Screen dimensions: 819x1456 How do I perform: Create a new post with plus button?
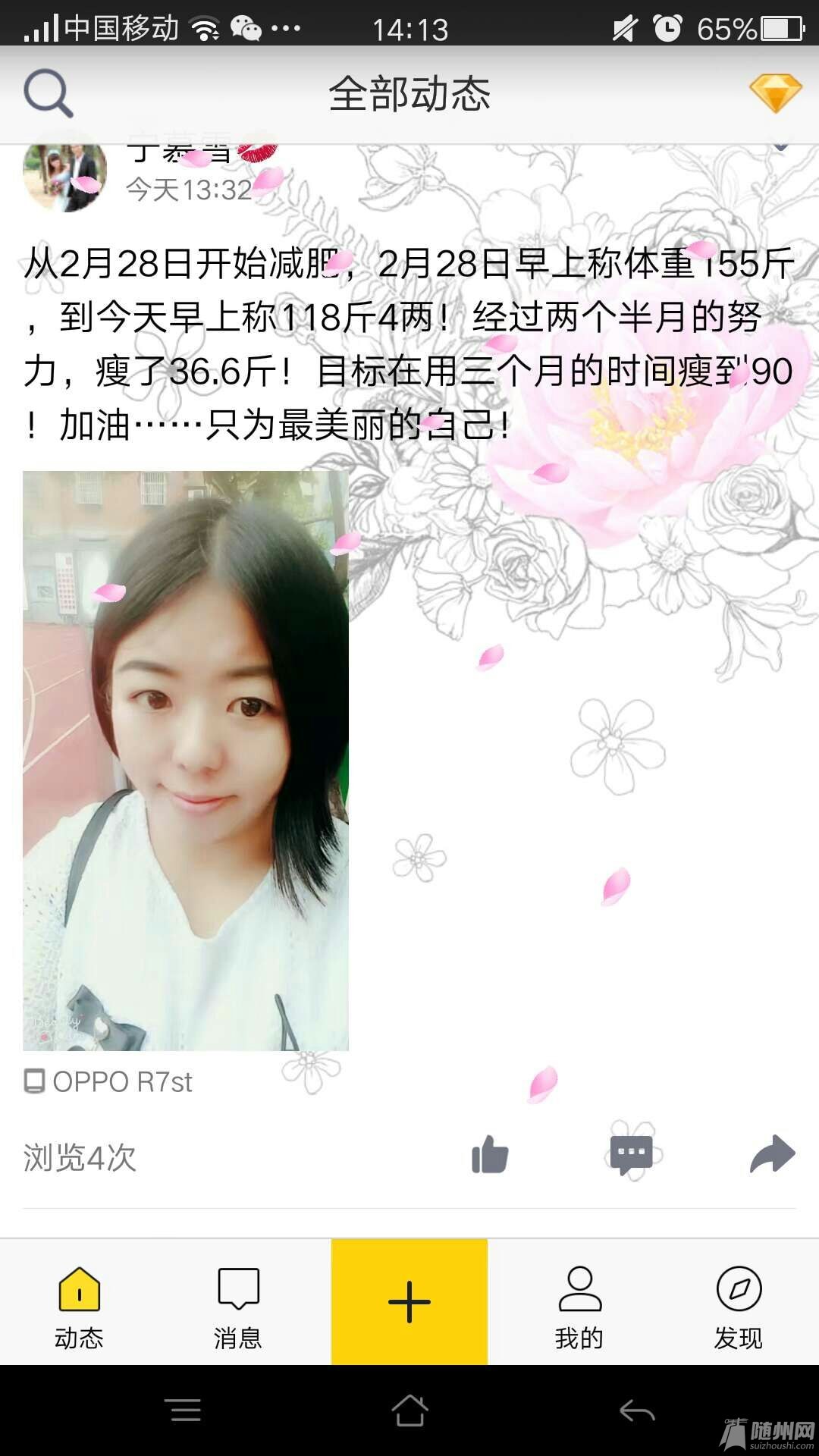click(409, 1302)
